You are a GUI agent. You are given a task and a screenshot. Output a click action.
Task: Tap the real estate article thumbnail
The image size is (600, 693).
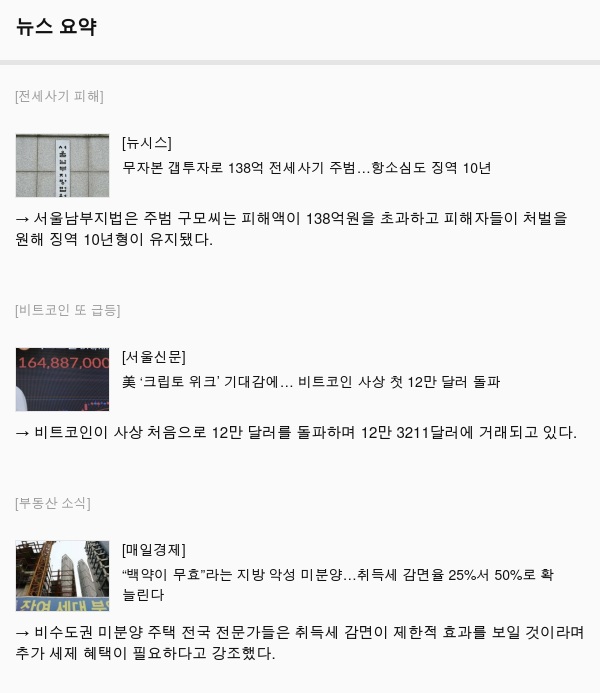point(62,576)
